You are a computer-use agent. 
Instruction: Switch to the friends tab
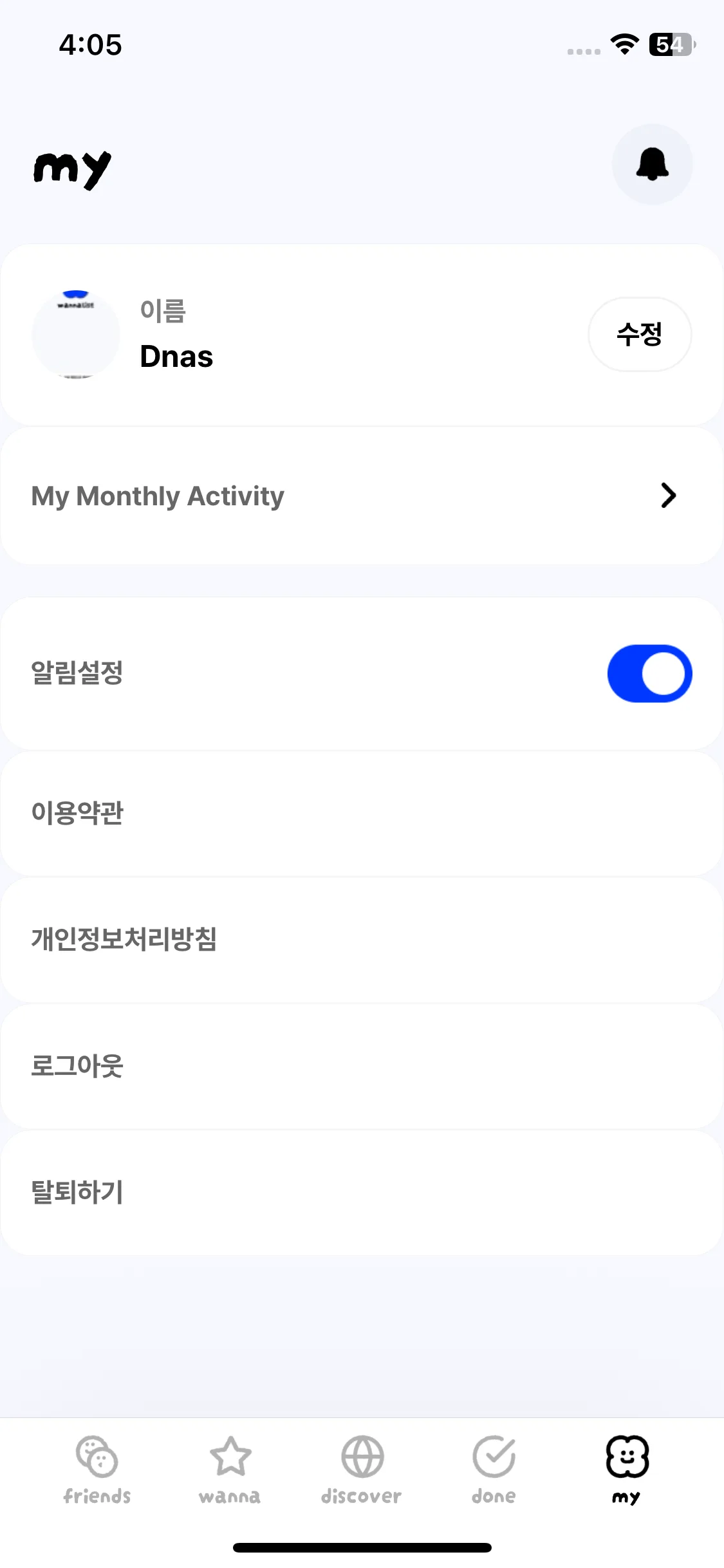point(95,1471)
